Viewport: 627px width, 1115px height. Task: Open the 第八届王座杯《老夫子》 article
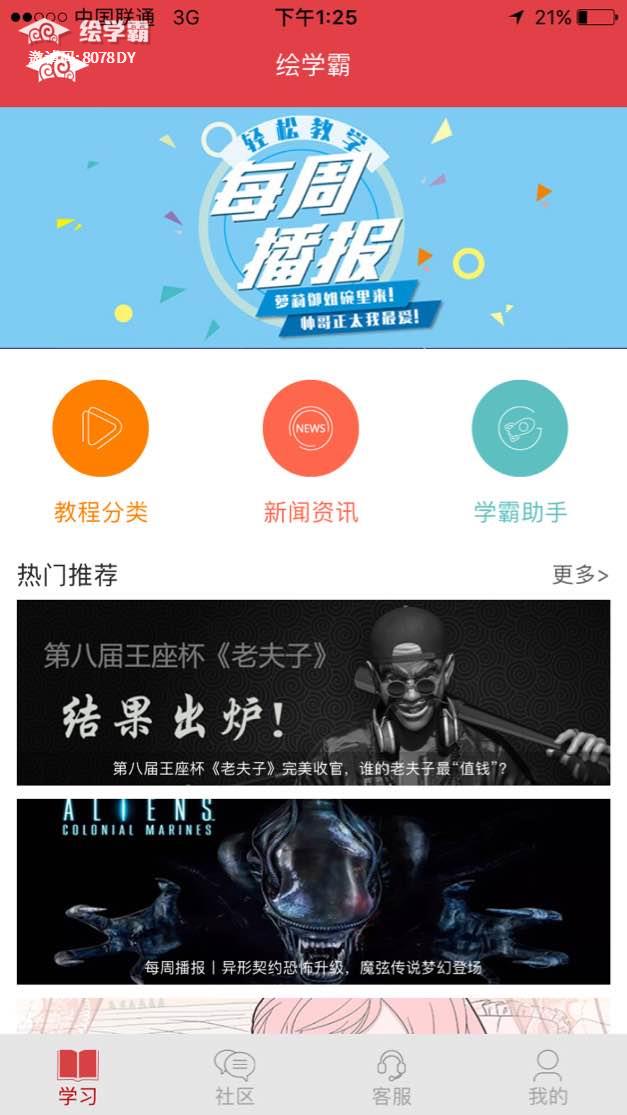point(313,692)
